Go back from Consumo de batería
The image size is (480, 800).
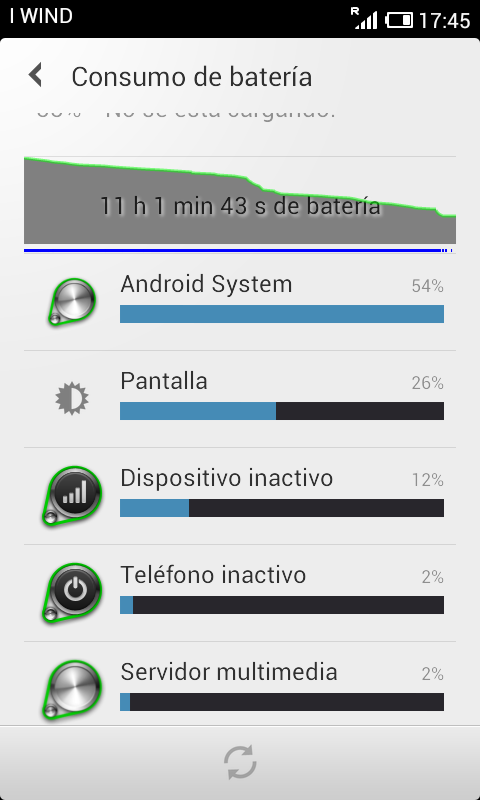click(35, 76)
